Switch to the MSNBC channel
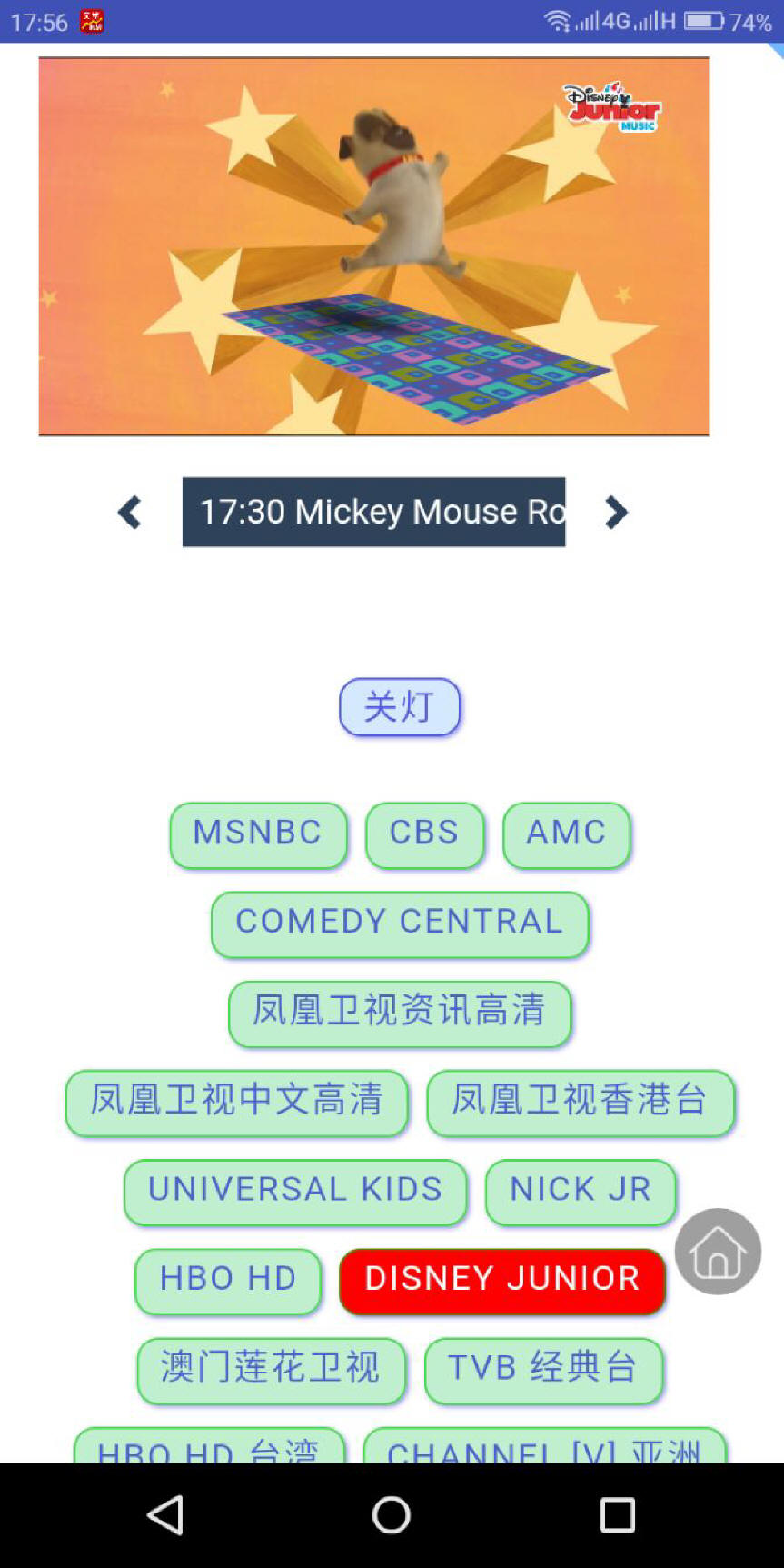This screenshot has width=784, height=1568. tap(258, 834)
